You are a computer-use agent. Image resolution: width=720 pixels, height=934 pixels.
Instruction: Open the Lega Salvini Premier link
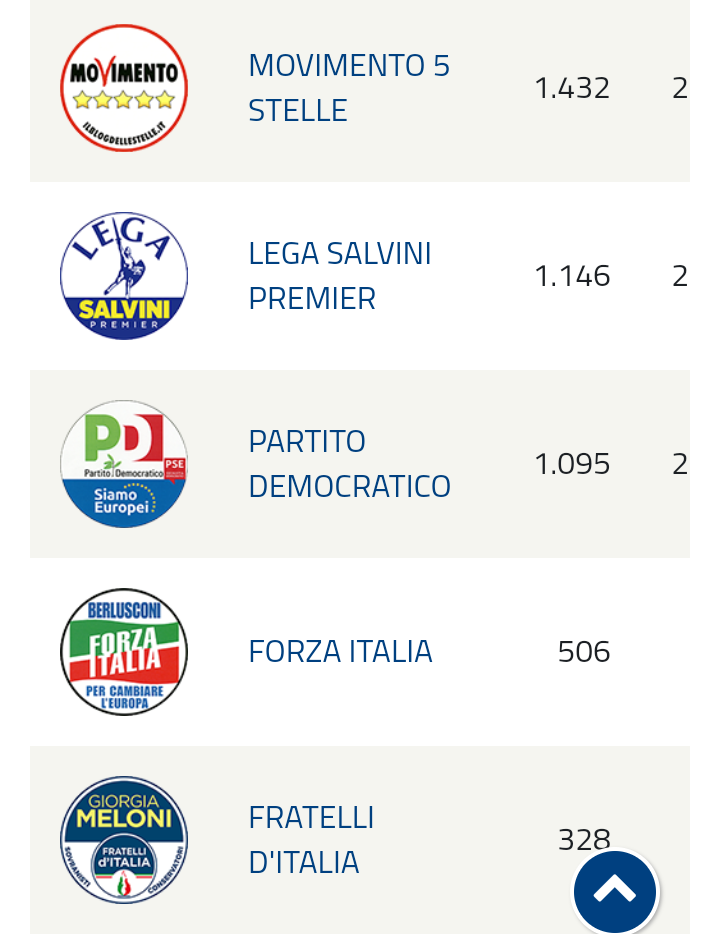pos(339,276)
